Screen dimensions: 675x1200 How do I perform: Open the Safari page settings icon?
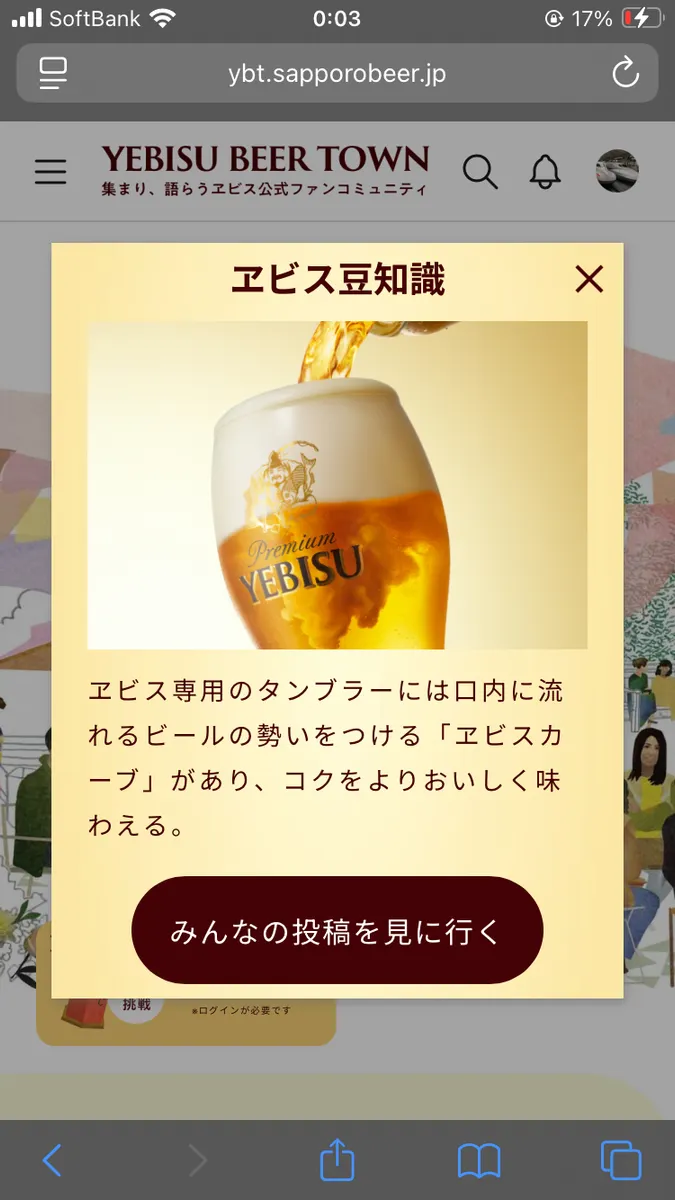(53, 73)
